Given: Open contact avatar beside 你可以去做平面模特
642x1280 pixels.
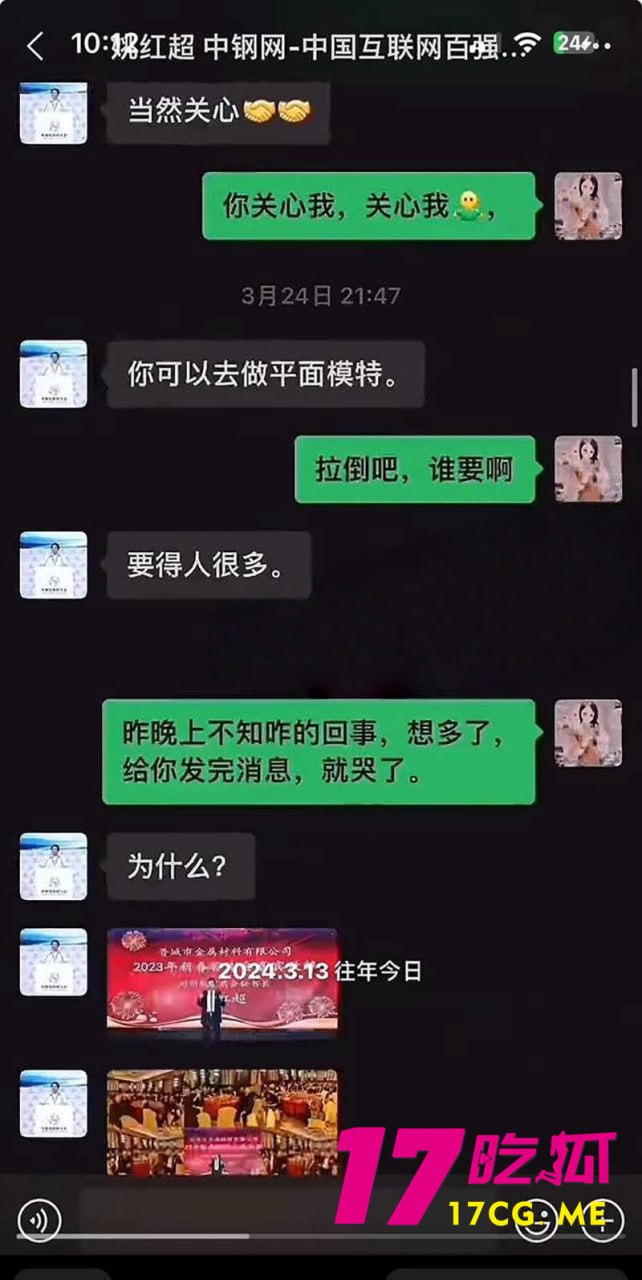Looking at the screenshot, I should pyautogui.click(x=53, y=374).
